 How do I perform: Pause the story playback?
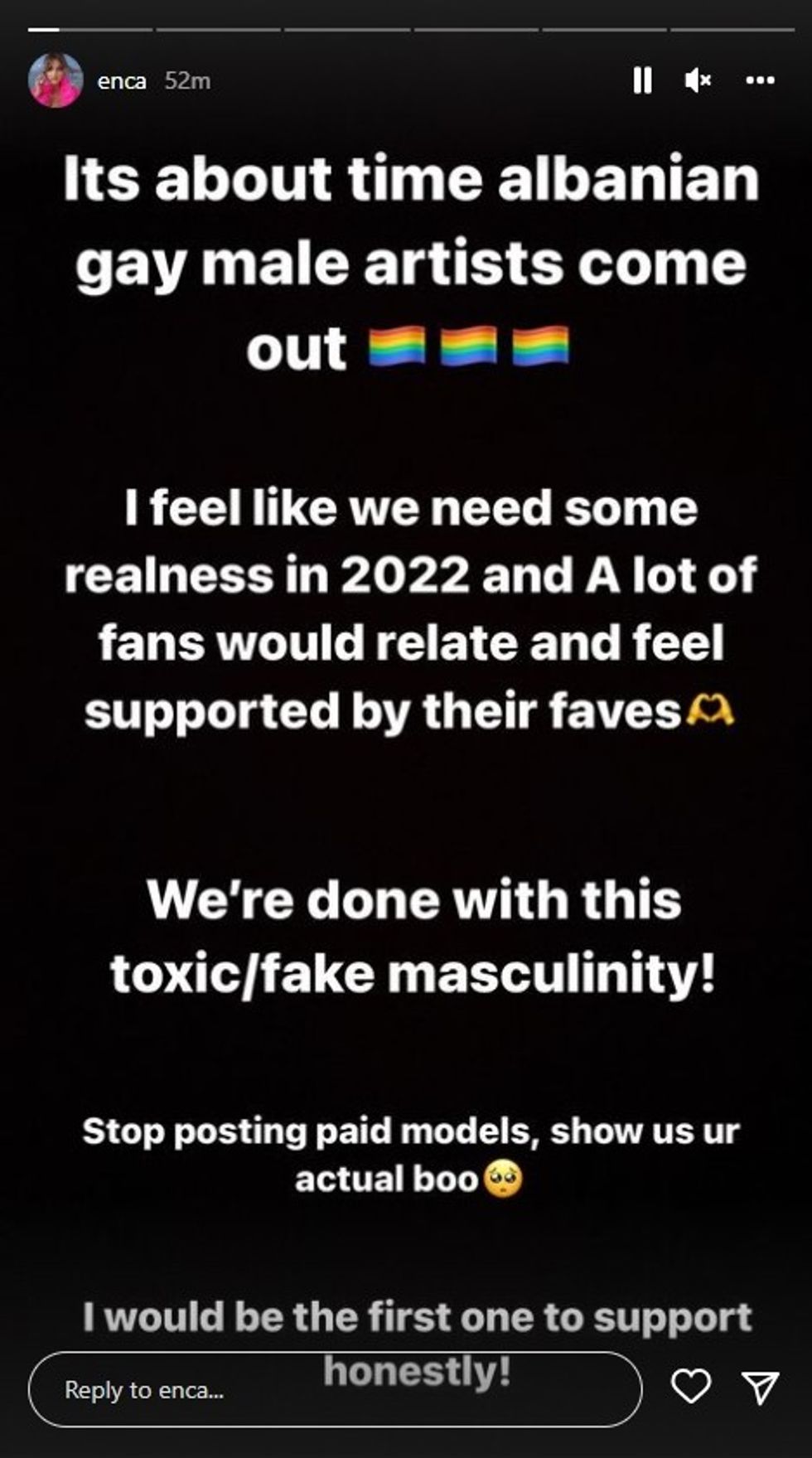(x=642, y=80)
